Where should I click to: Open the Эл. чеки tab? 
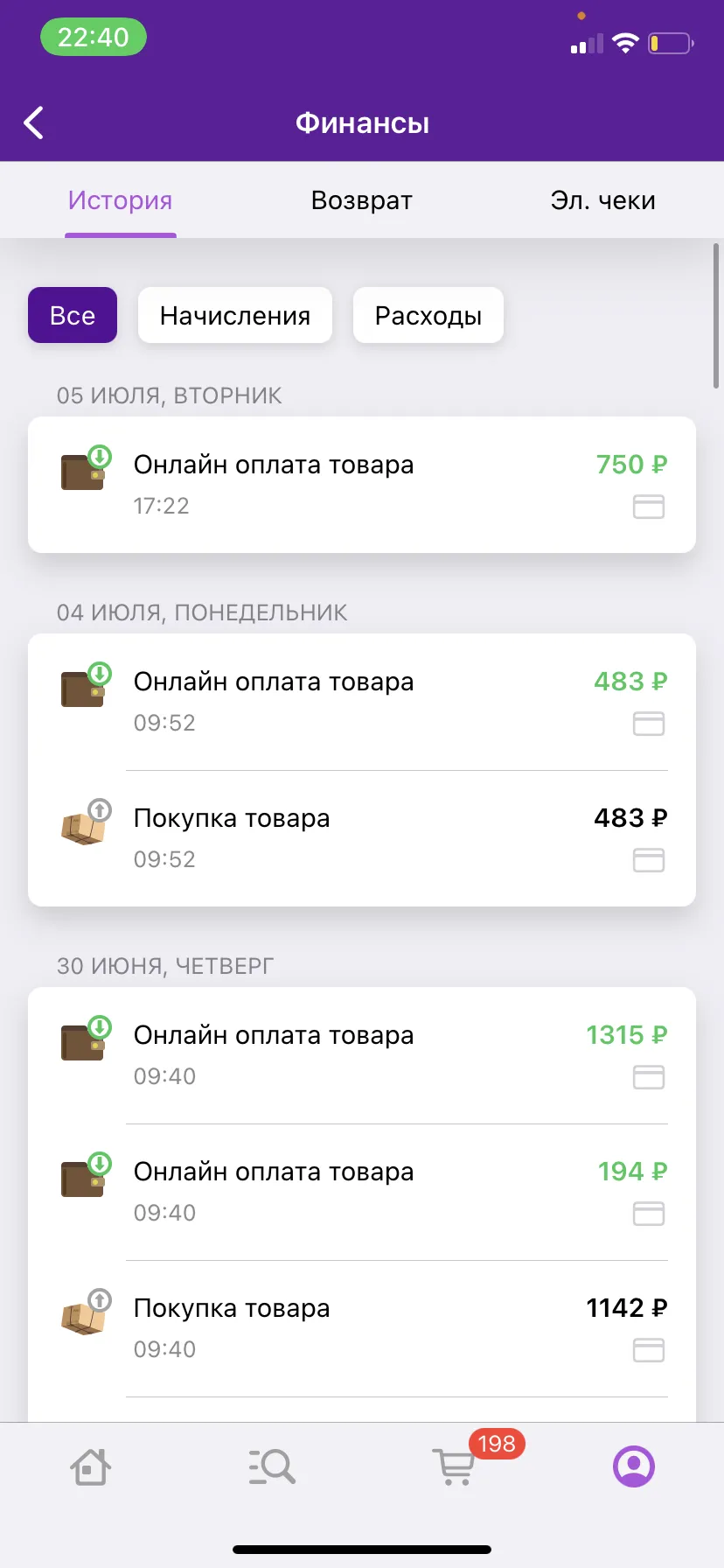(602, 200)
